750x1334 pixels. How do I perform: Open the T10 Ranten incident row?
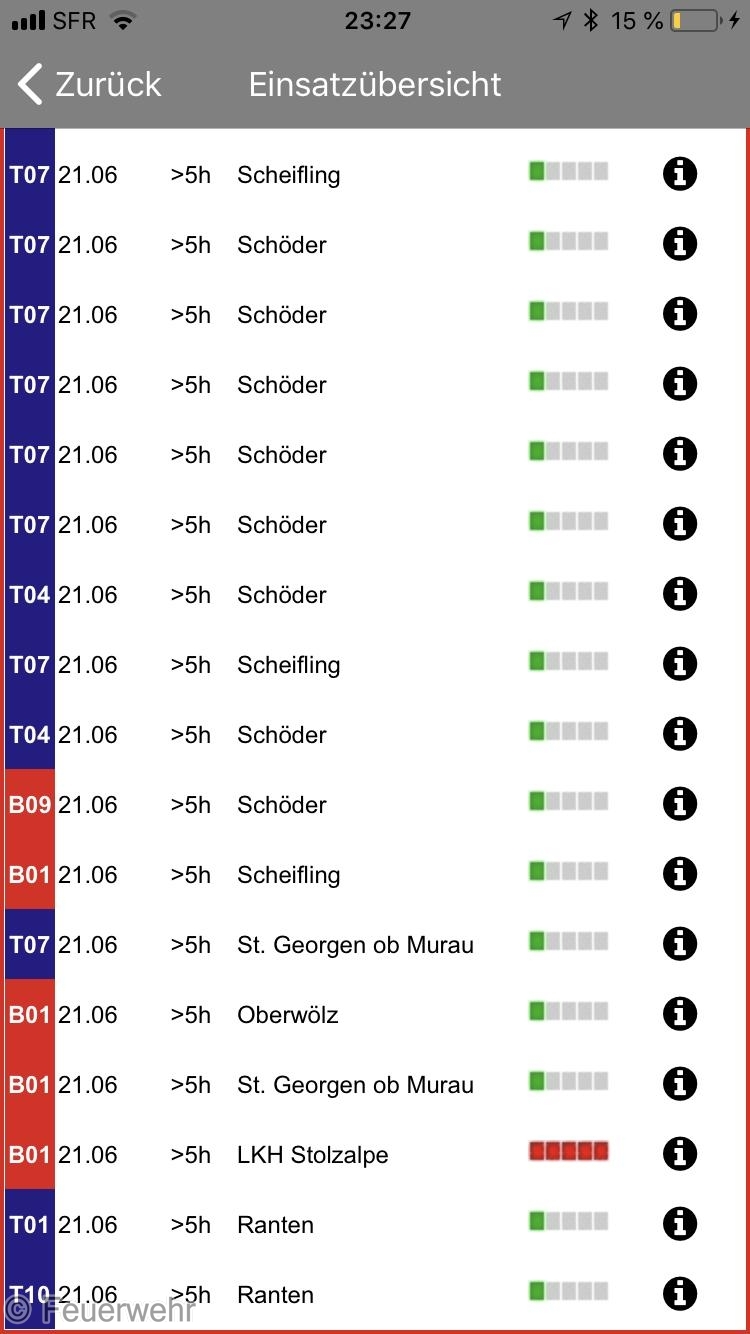[375, 1294]
